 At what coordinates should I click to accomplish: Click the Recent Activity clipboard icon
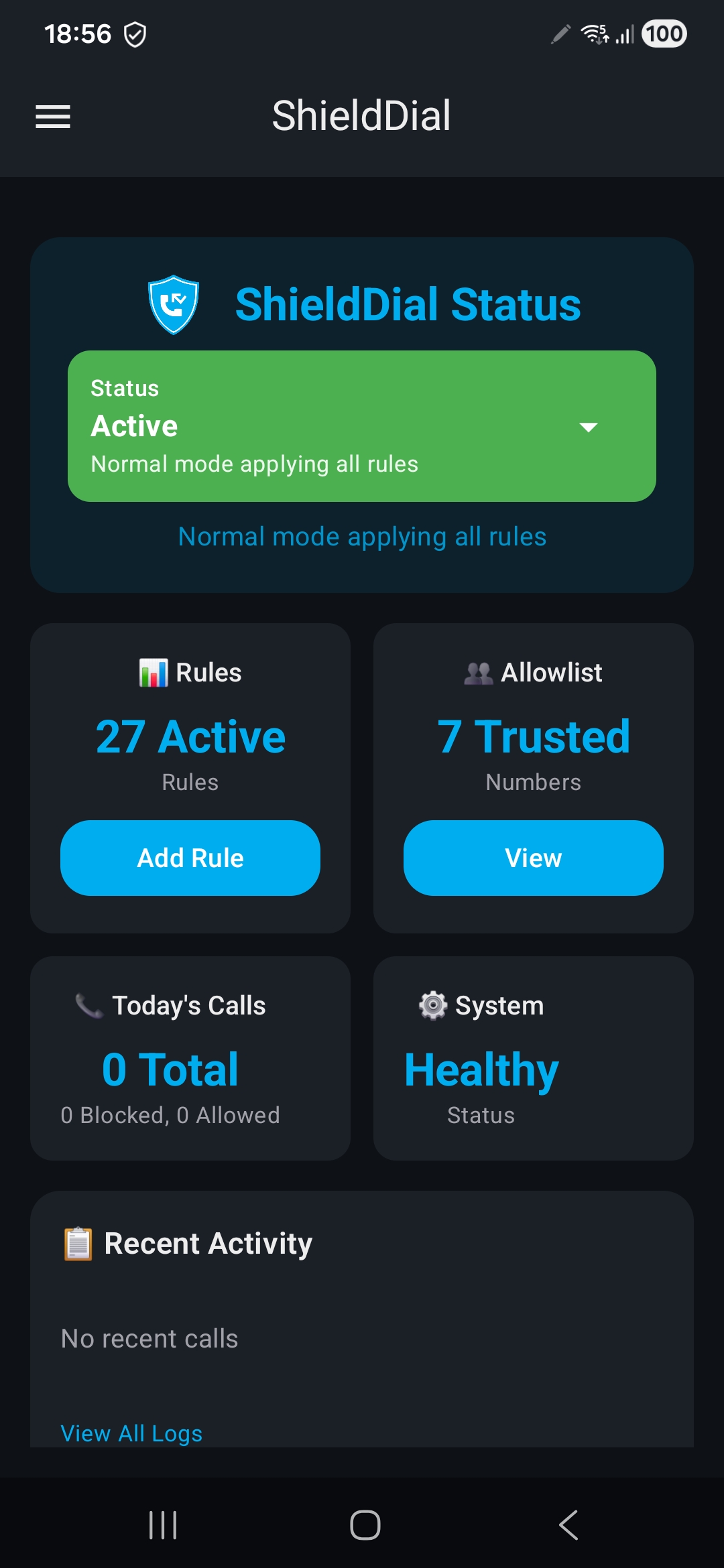78,1242
